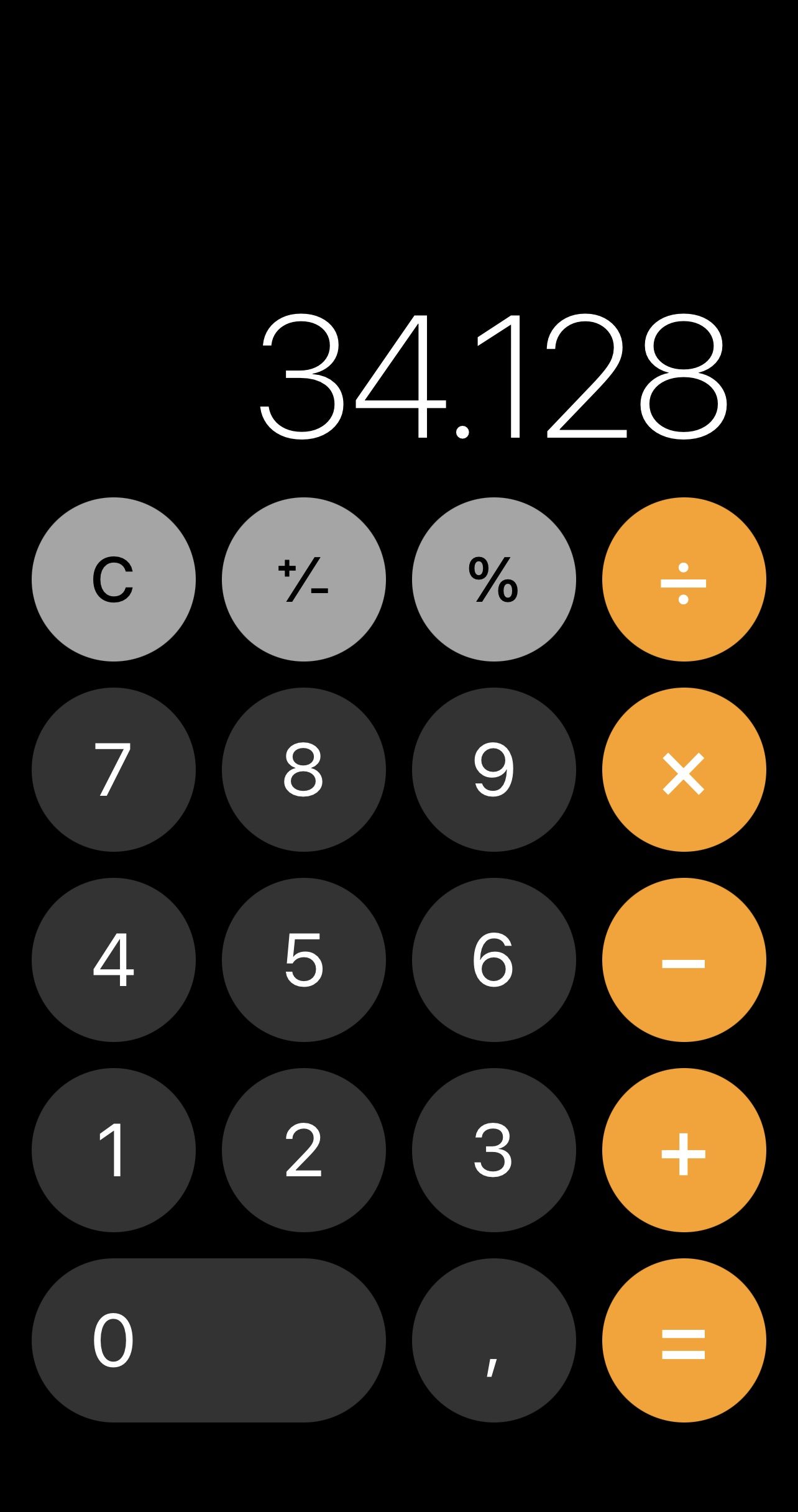Enter the digit 5

point(304,960)
